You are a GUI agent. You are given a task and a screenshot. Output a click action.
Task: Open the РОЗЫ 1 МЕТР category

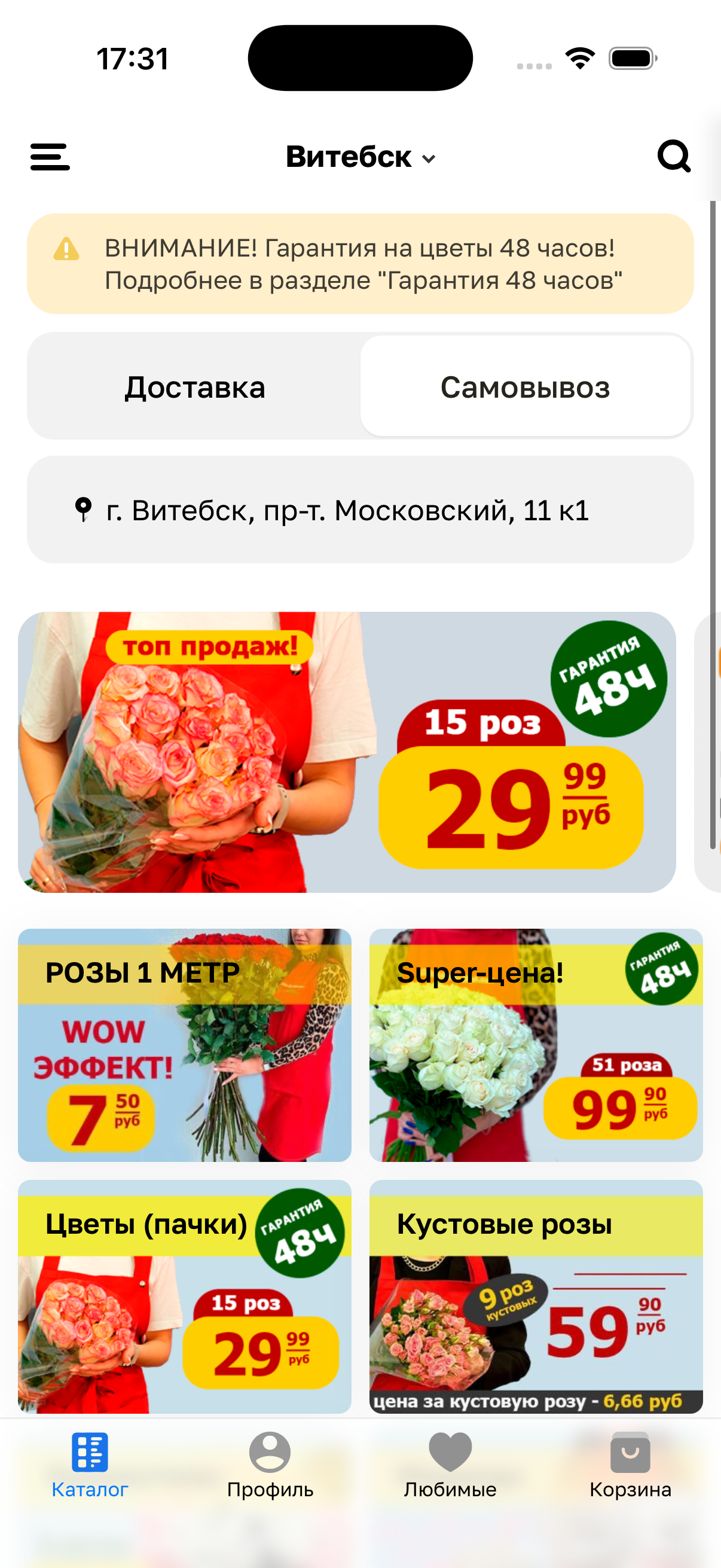tap(184, 1045)
